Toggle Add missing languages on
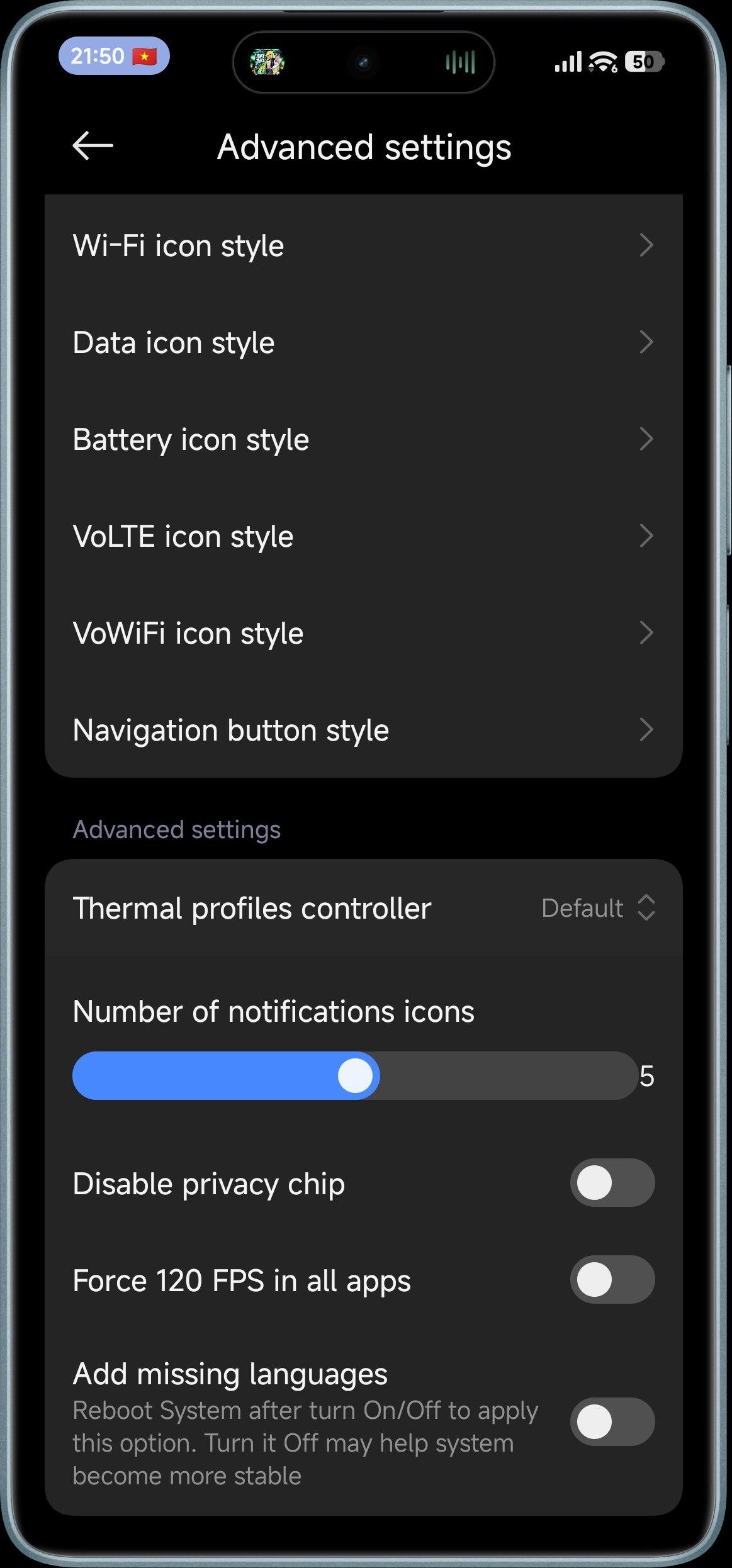The width and height of the screenshot is (732, 1568). 612,1422
